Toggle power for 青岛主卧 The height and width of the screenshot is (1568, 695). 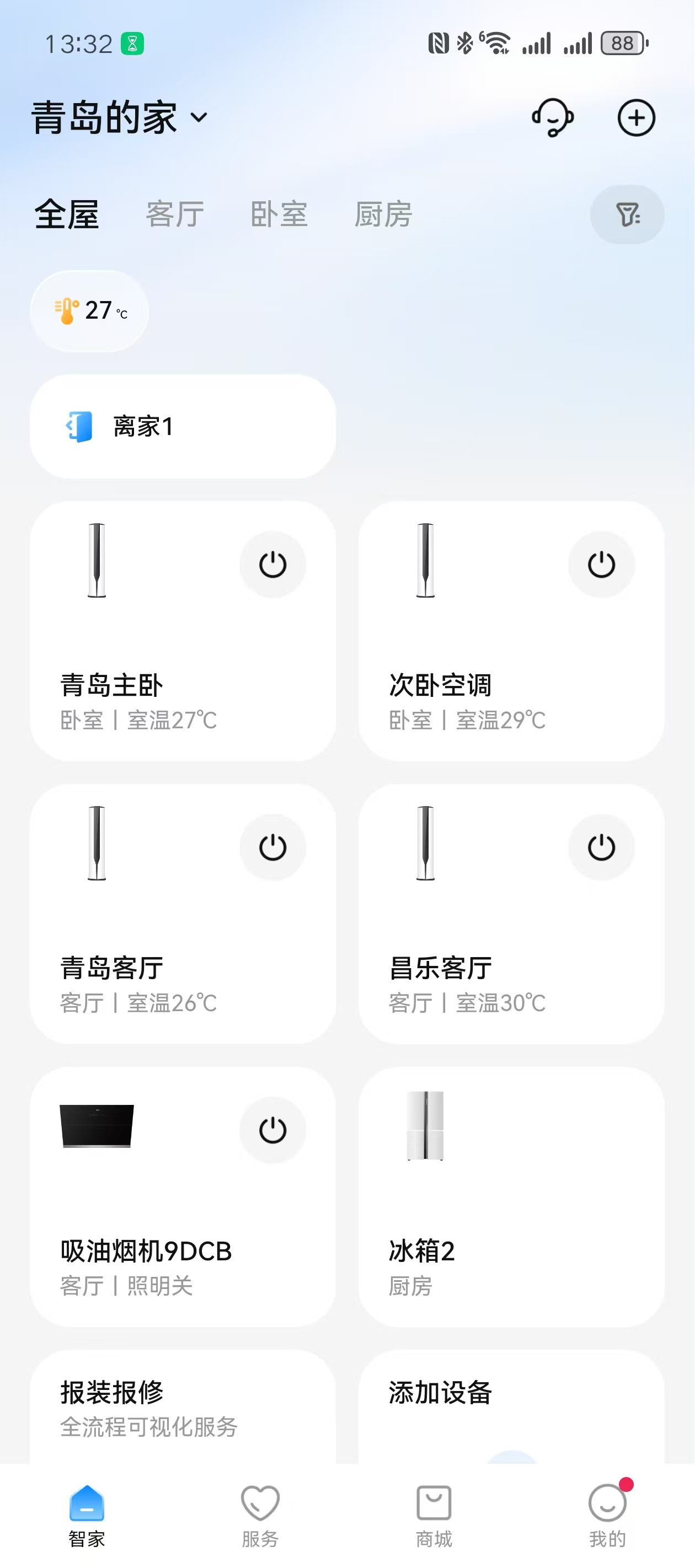coord(272,564)
